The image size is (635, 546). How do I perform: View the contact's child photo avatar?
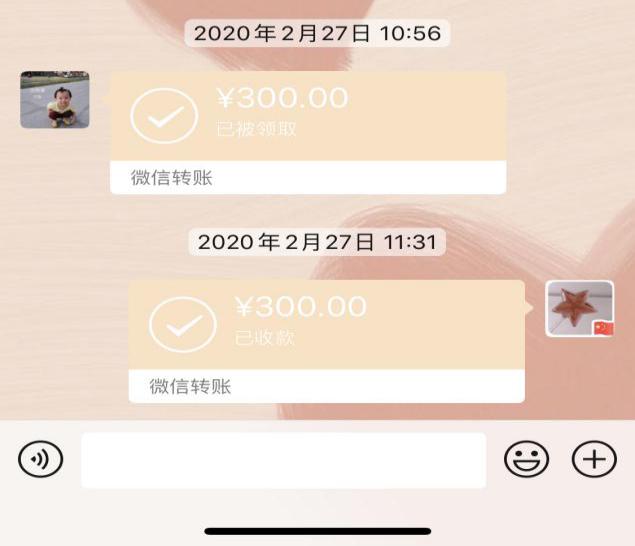pos(54,100)
